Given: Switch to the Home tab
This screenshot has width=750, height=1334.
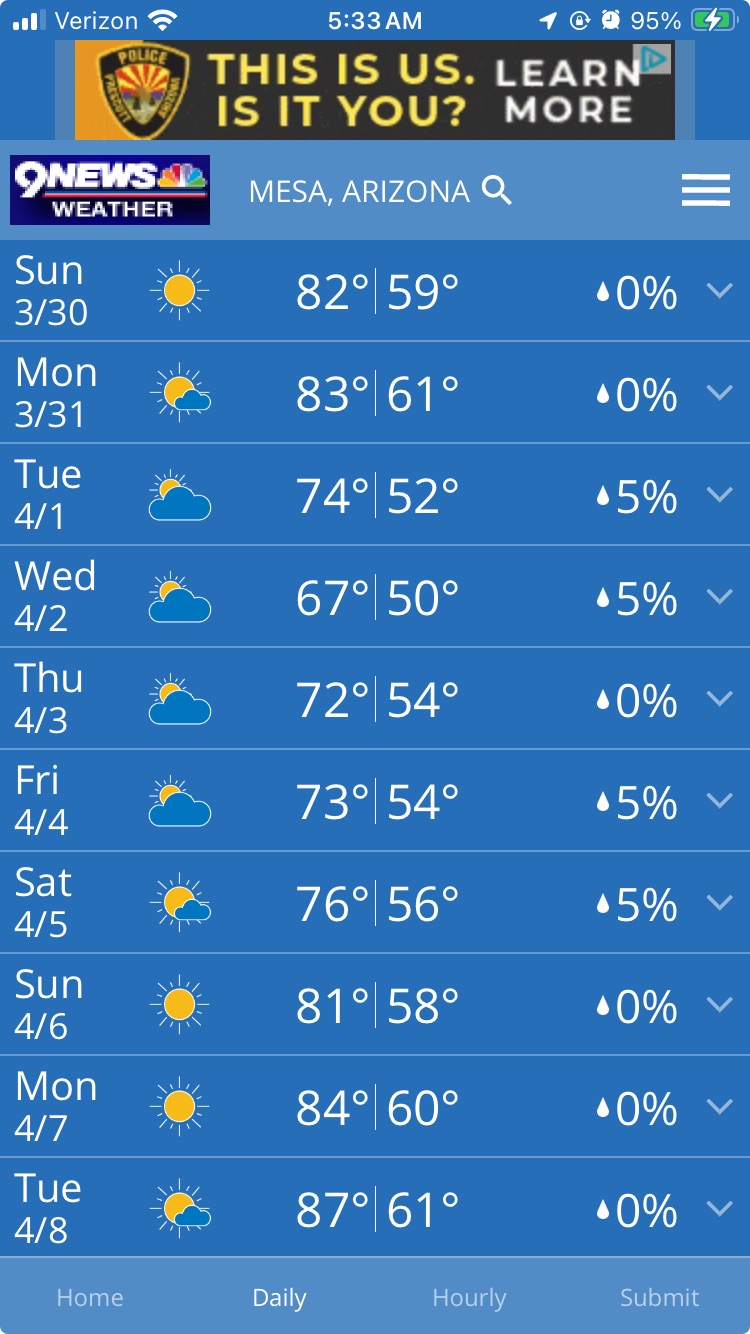Looking at the screenshot, I should click(90, 1298).
